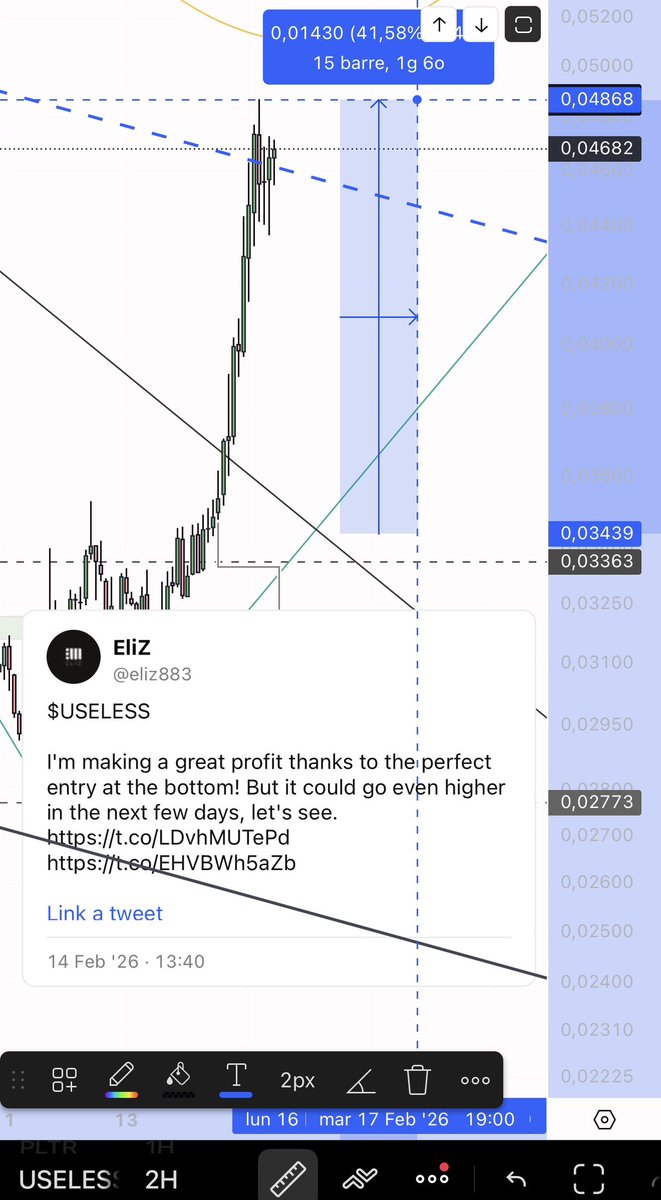Open the bottom bar more menu

(x=432, y=1178)
